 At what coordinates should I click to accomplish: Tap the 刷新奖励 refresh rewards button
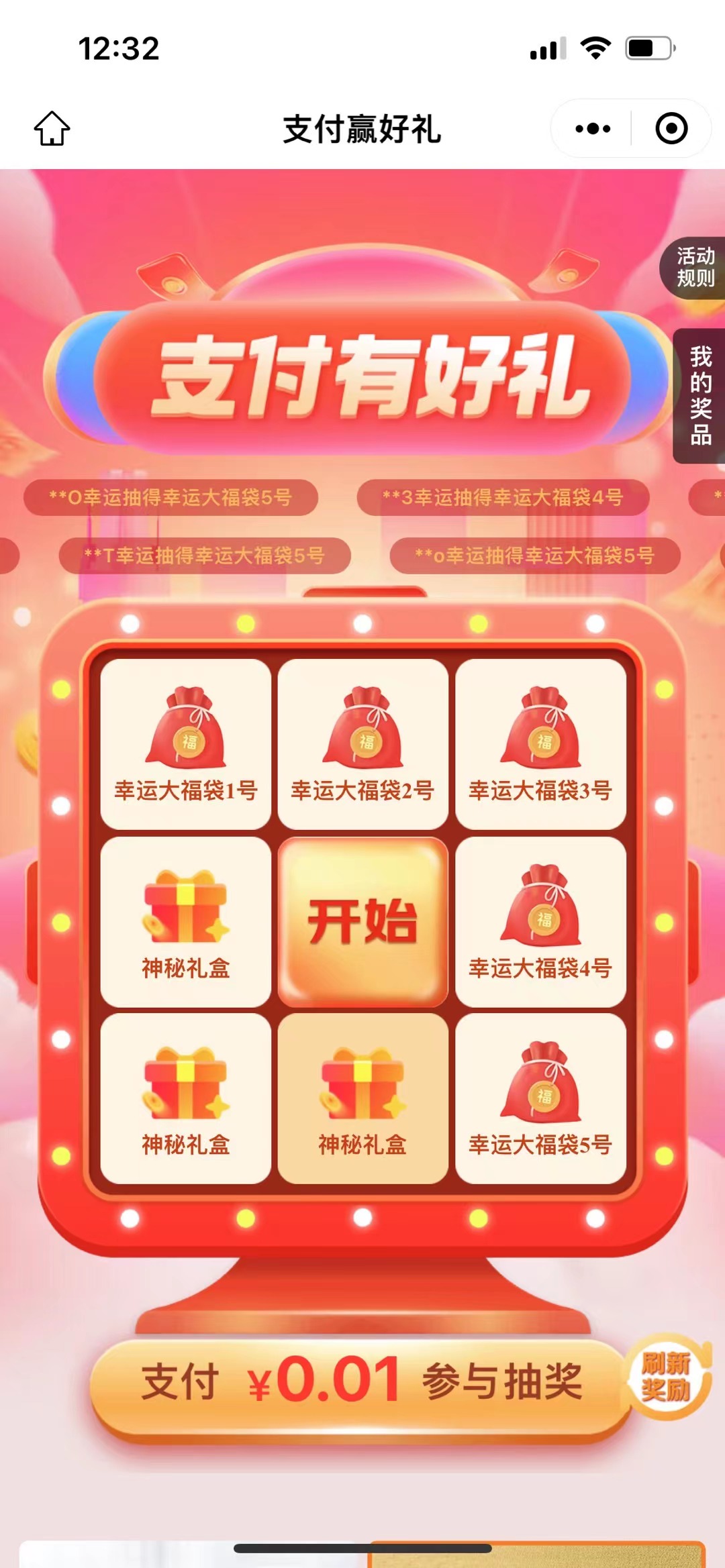tap(666, 1377)
